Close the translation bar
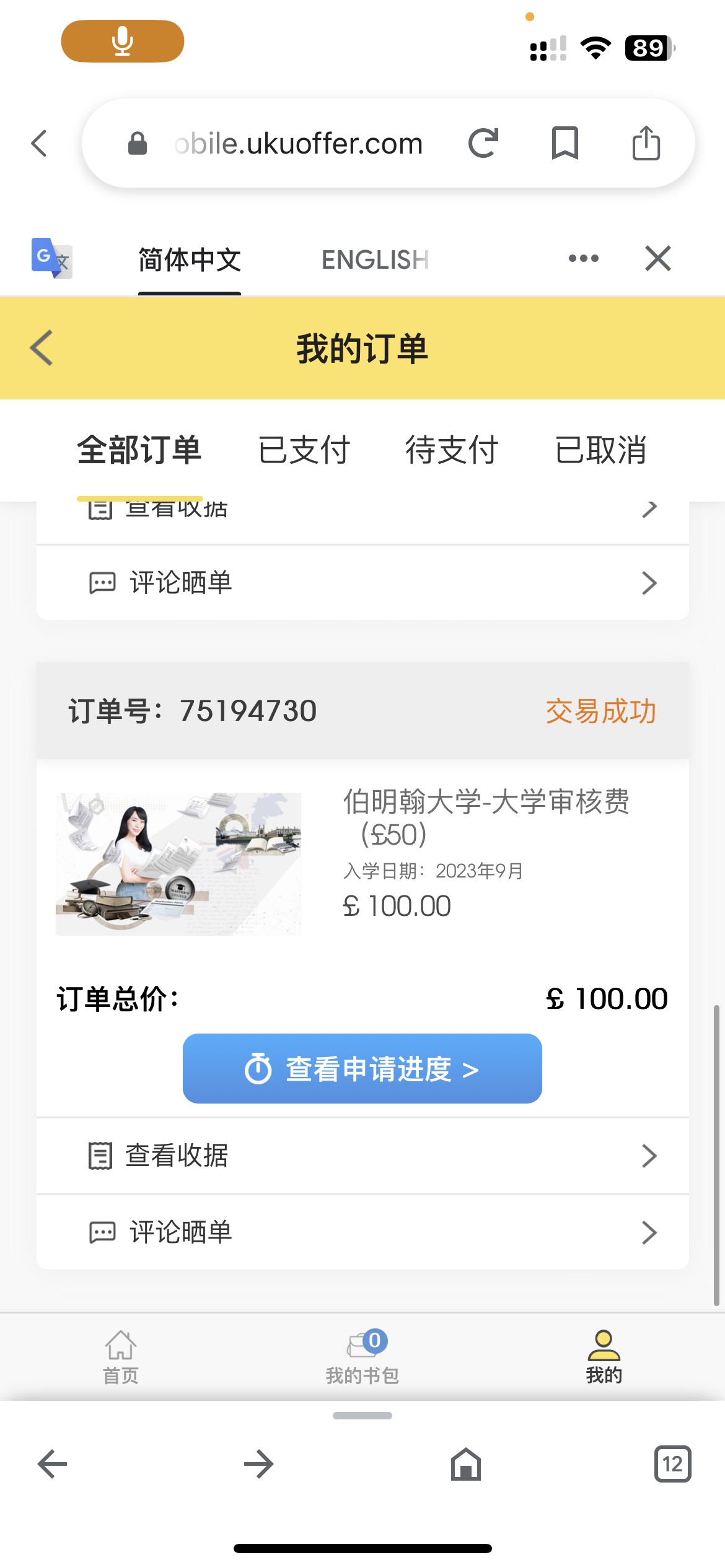This screenshot has height=1568, width=725. click(657, 258)
